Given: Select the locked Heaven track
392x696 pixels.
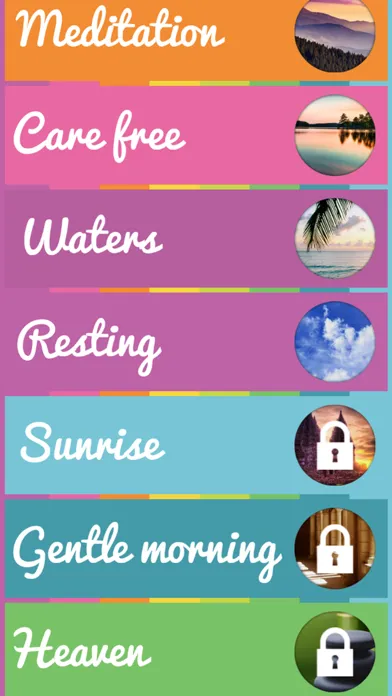Looking at the screenshot, I should (x=196, y=649).
